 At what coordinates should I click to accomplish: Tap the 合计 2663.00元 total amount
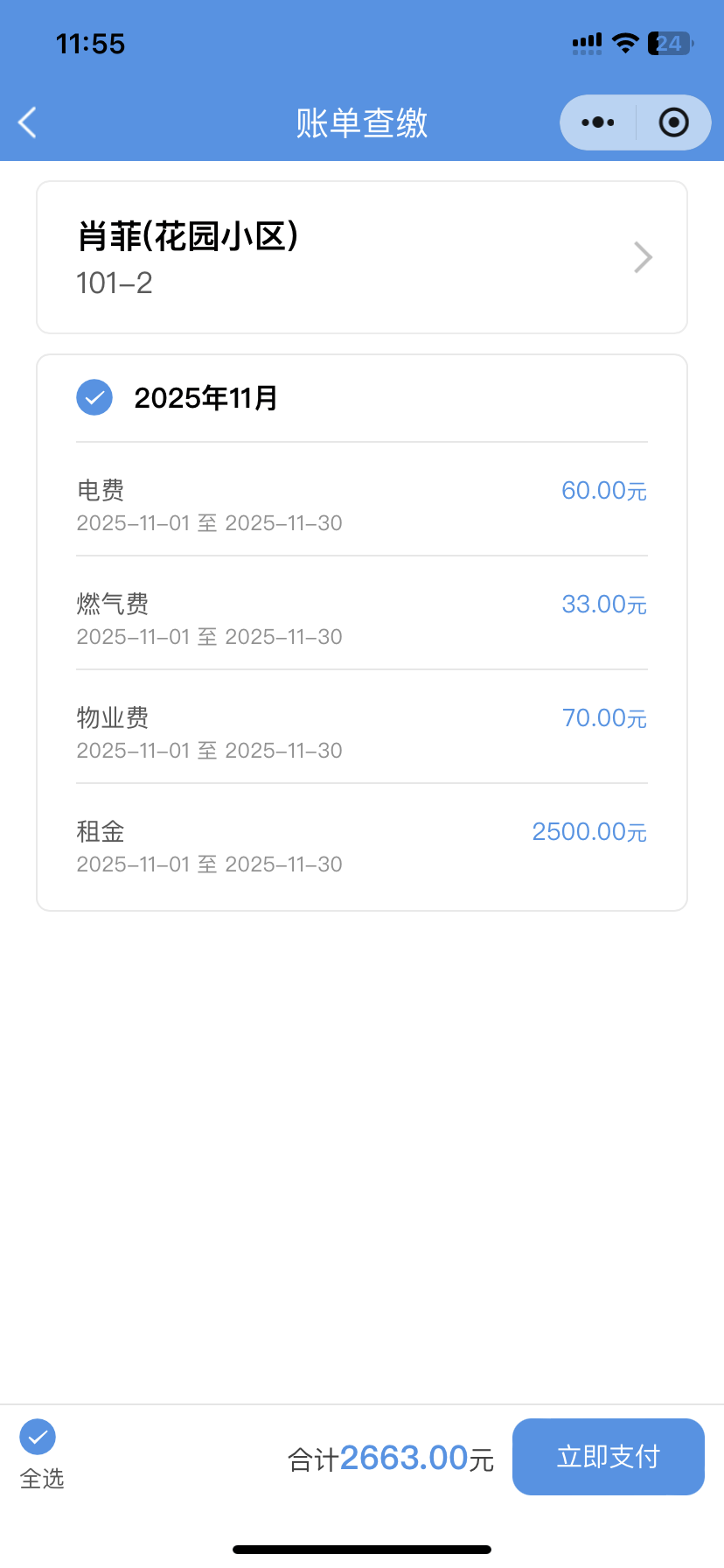[x=391, y=1456]
